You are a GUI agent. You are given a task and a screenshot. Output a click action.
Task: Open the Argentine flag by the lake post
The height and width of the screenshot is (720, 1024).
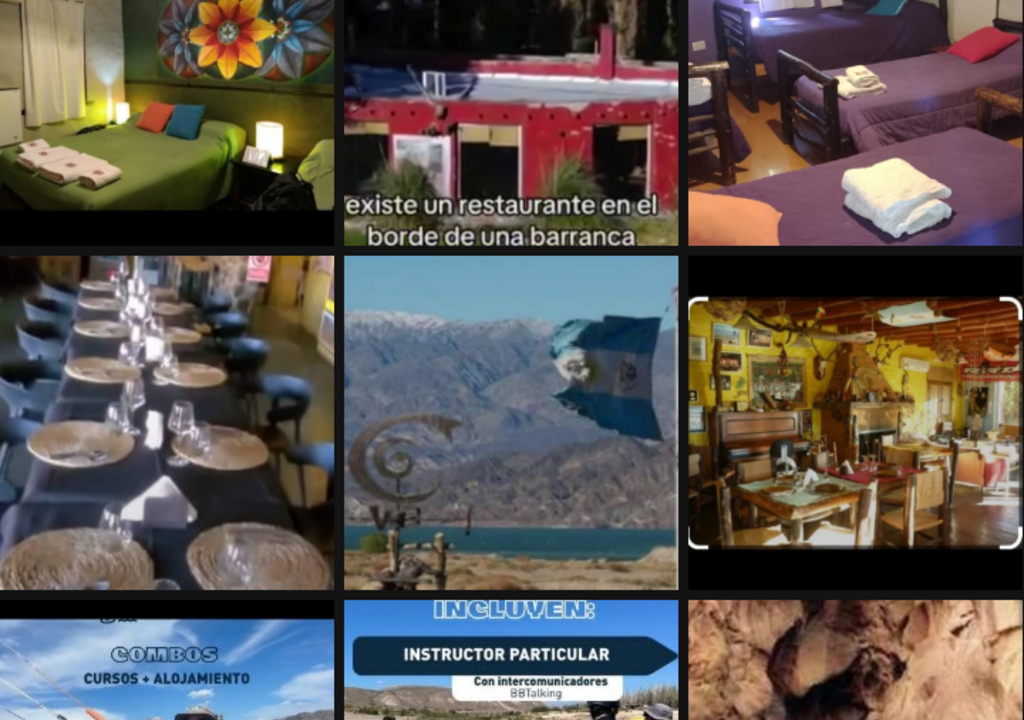(511, 422)
